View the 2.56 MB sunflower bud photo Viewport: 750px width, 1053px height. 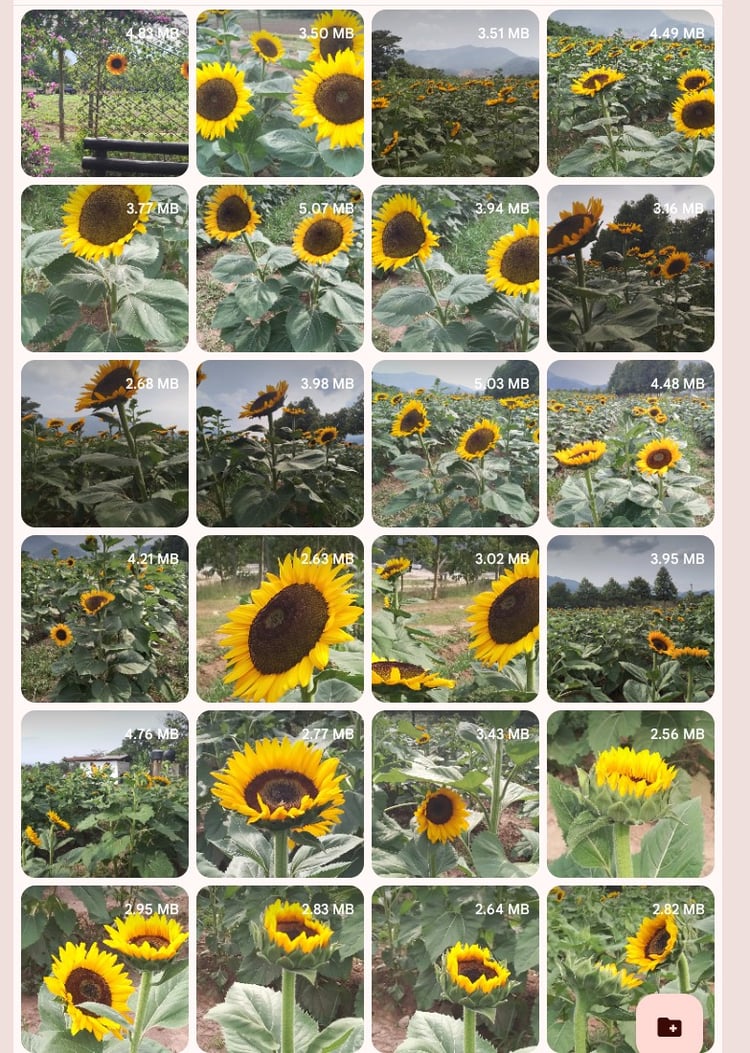(630, 793)
